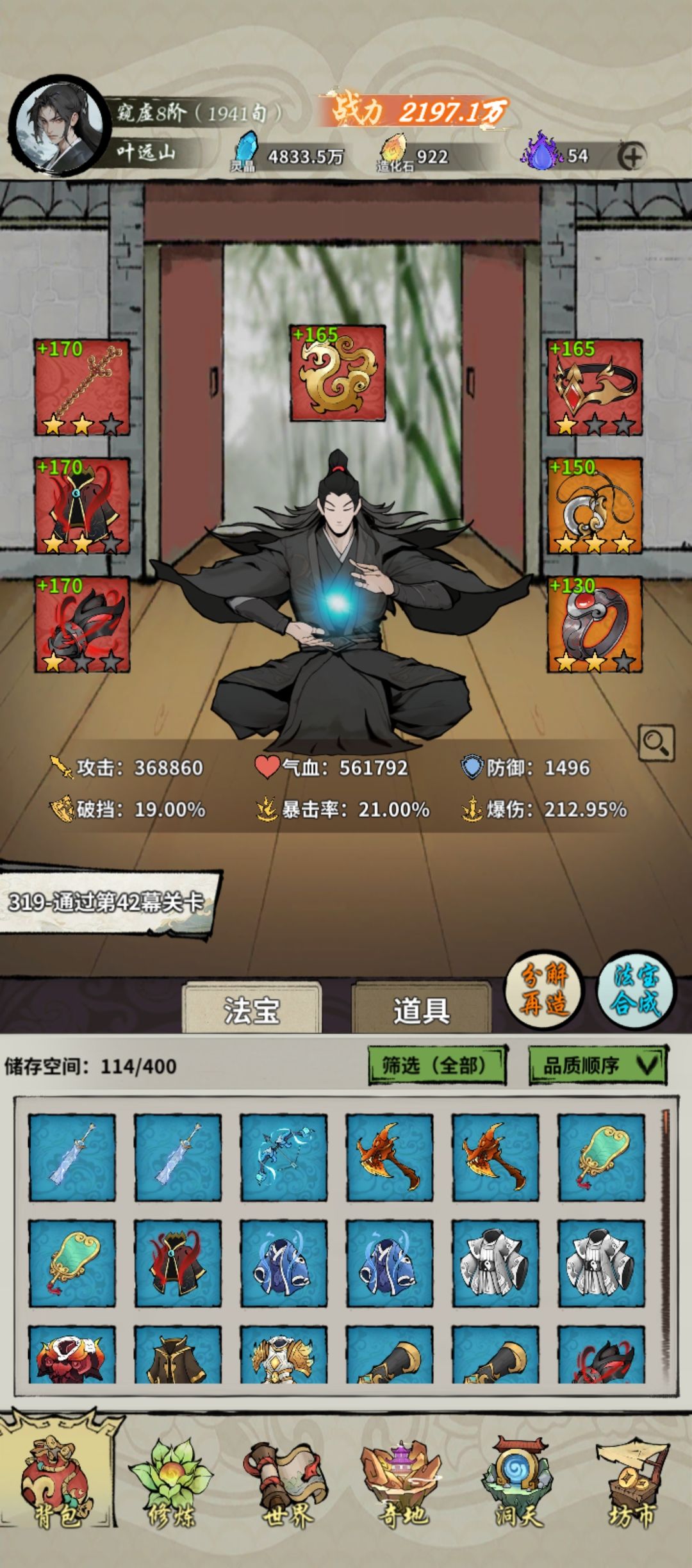Open the player avatar profile
Image resolution: width=692 pixels, height=1568 pixels.
[59, 126]
